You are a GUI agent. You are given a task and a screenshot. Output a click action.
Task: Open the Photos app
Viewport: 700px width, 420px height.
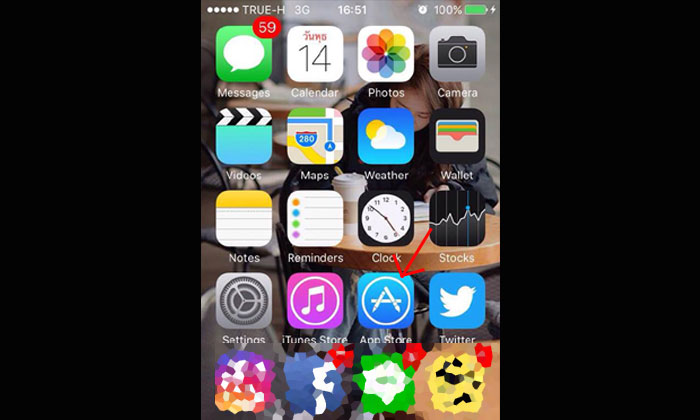click(x=386, y=54)
